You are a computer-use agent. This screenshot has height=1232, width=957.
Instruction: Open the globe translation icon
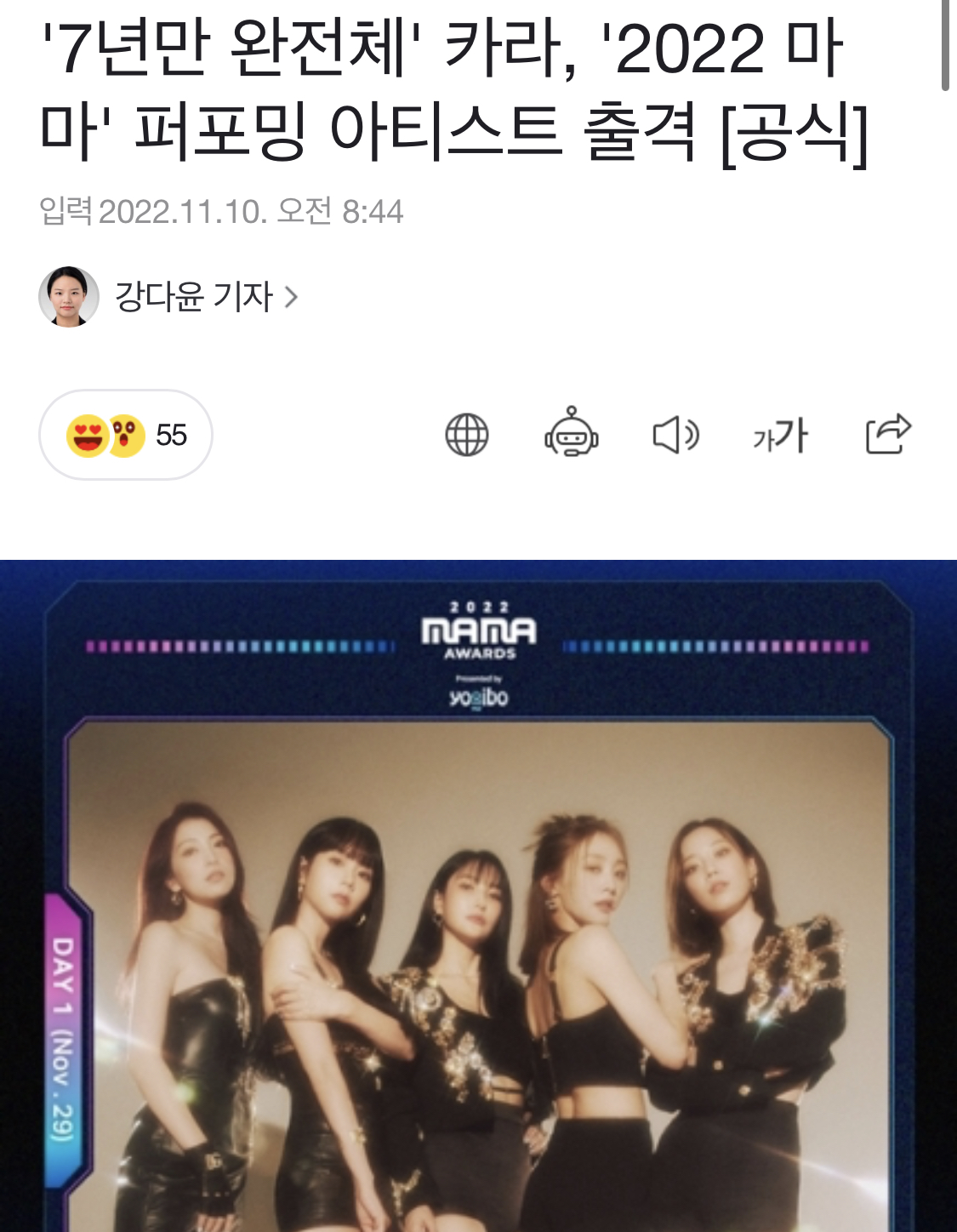467,435
